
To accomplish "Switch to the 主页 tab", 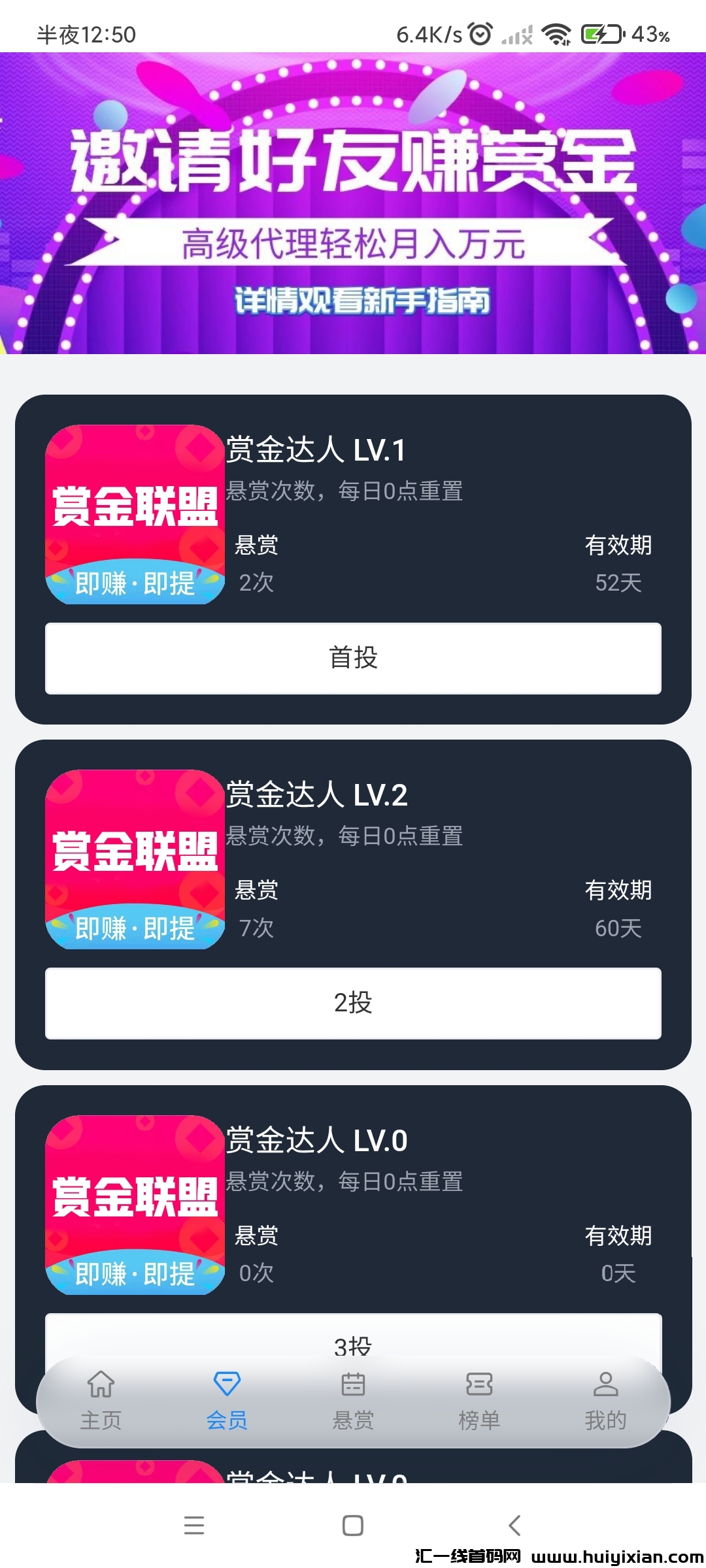I will (101, 1401).
